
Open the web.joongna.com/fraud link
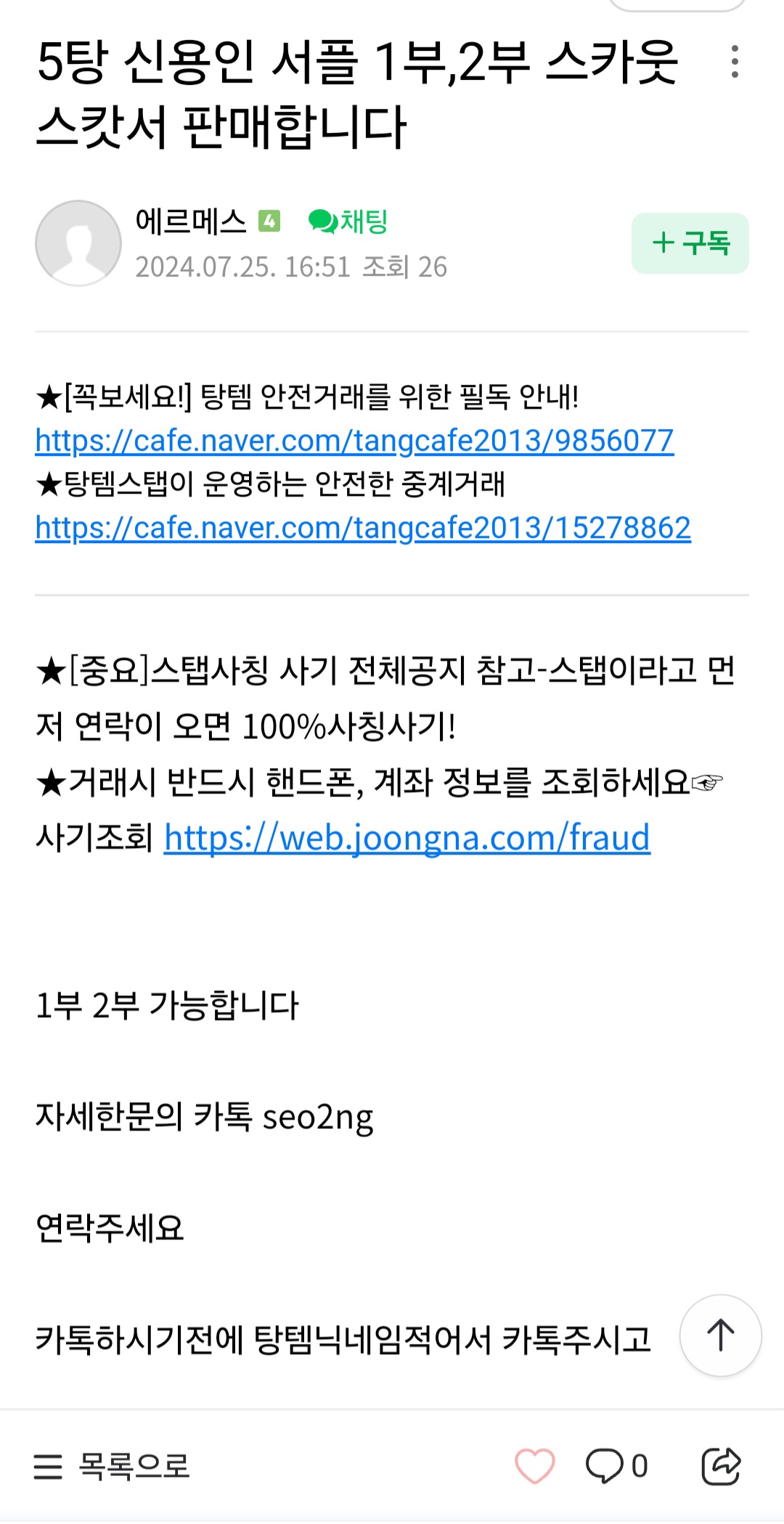tap(407, 838)
